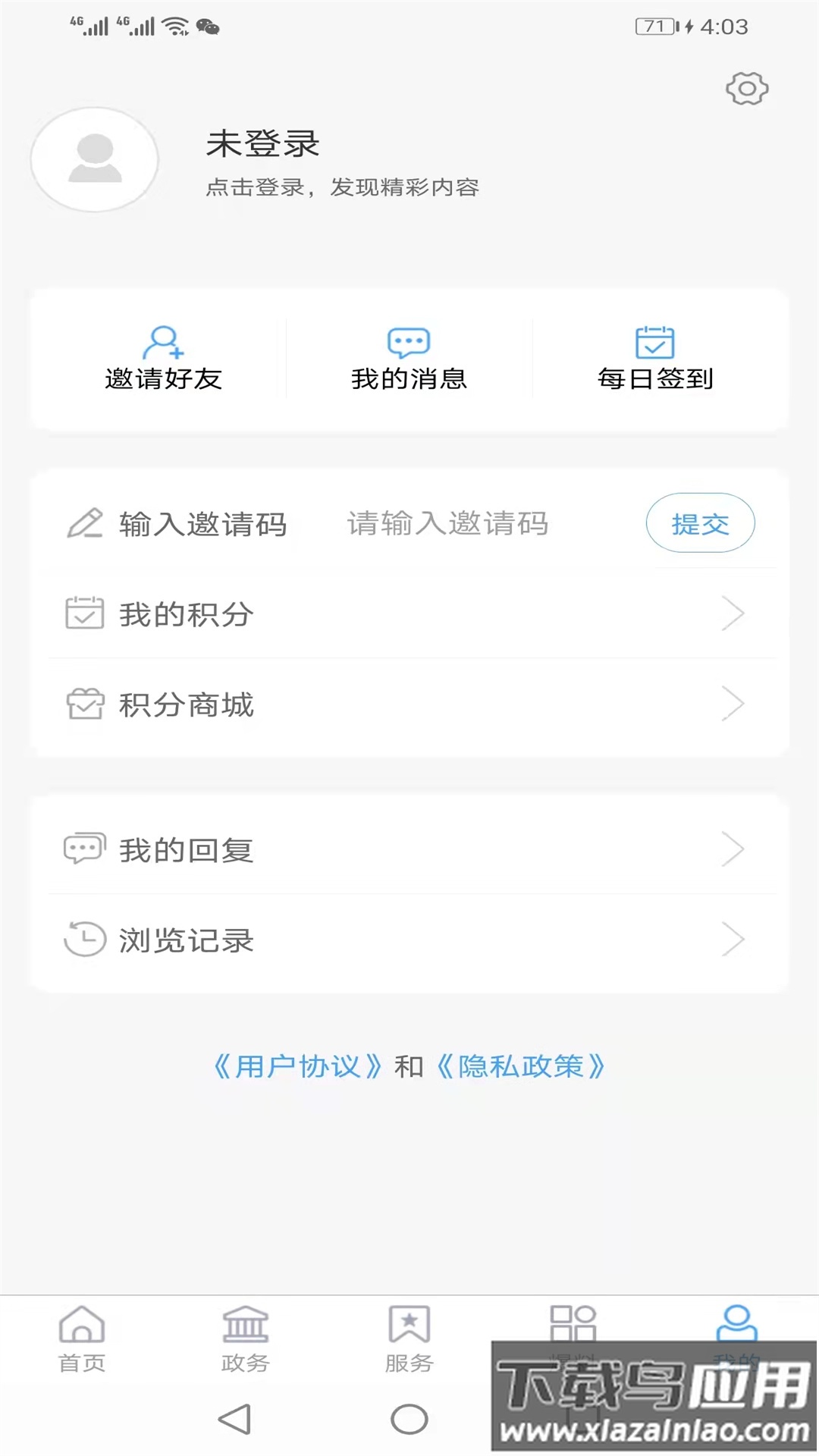The height and width of the screenshot is (1456, 819).
Task: Read the 《隐私政策》 link
Action: (520, 1067)
